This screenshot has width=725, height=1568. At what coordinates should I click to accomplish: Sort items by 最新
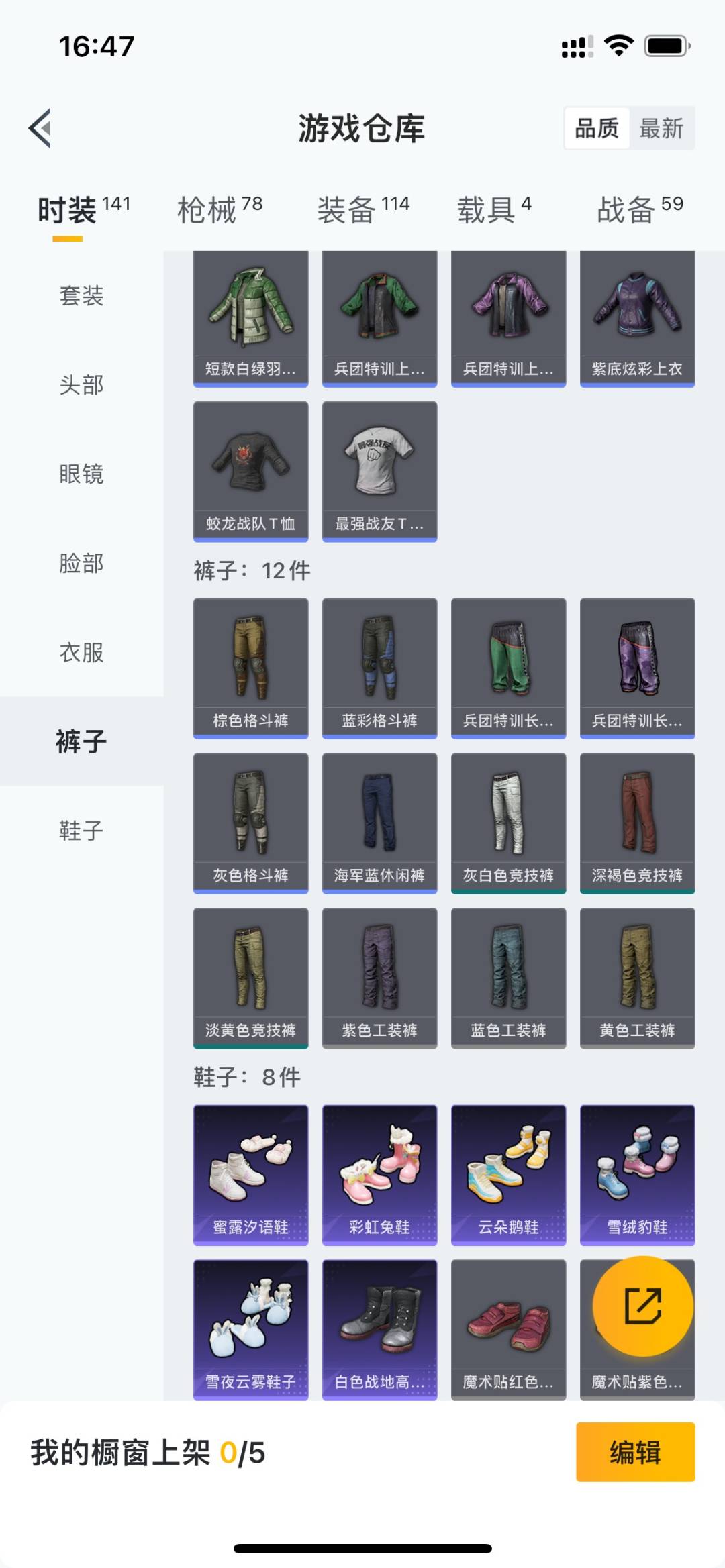[661, 128]
